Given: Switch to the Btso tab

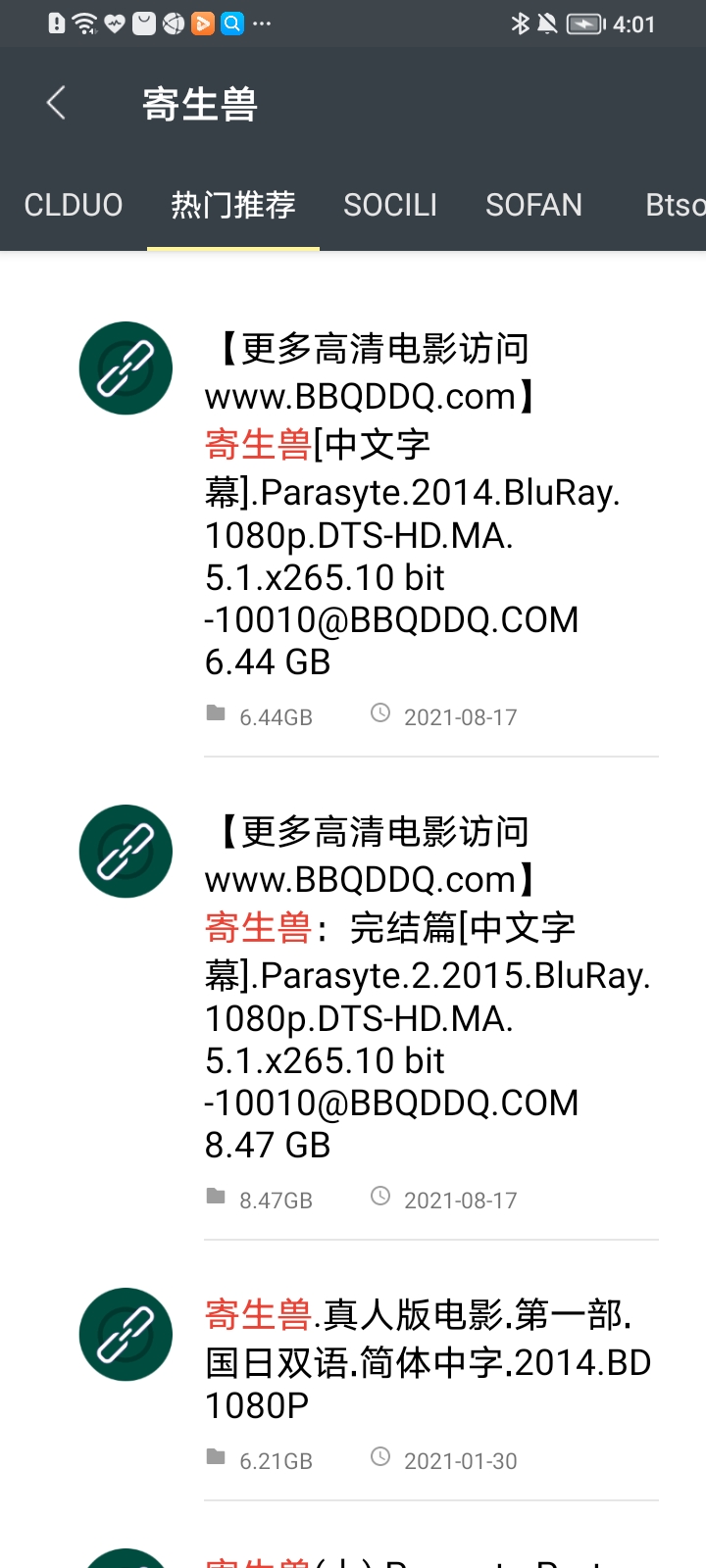Looking at the screenshot, I should 675,205.
